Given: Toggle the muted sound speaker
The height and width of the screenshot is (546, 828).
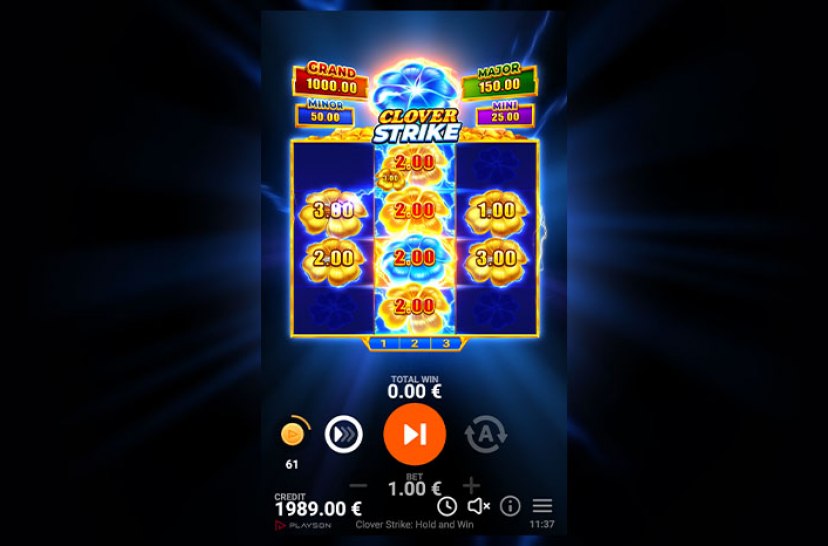Looking at the screenshot, I should click(x=478, y=507).
